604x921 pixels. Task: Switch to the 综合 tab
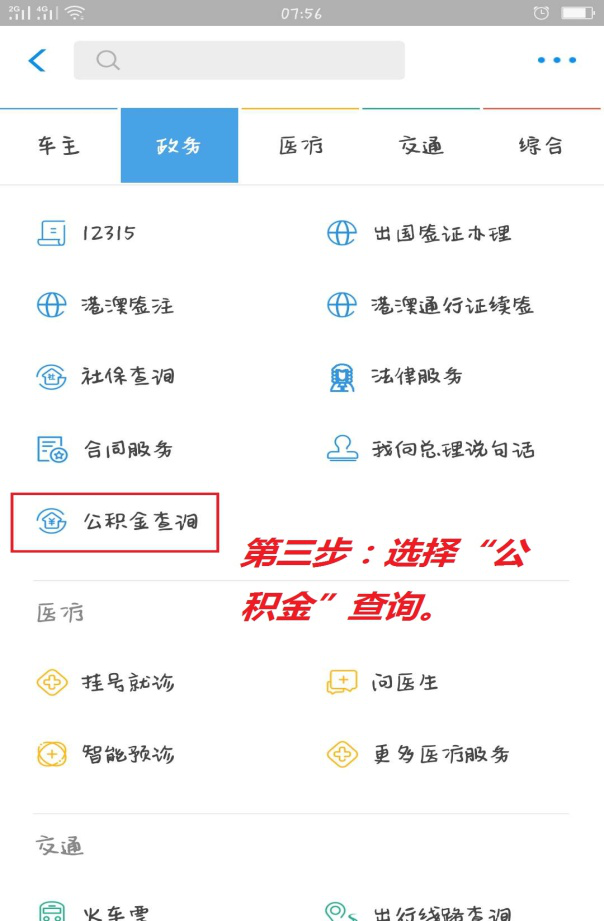coord(541,146)
